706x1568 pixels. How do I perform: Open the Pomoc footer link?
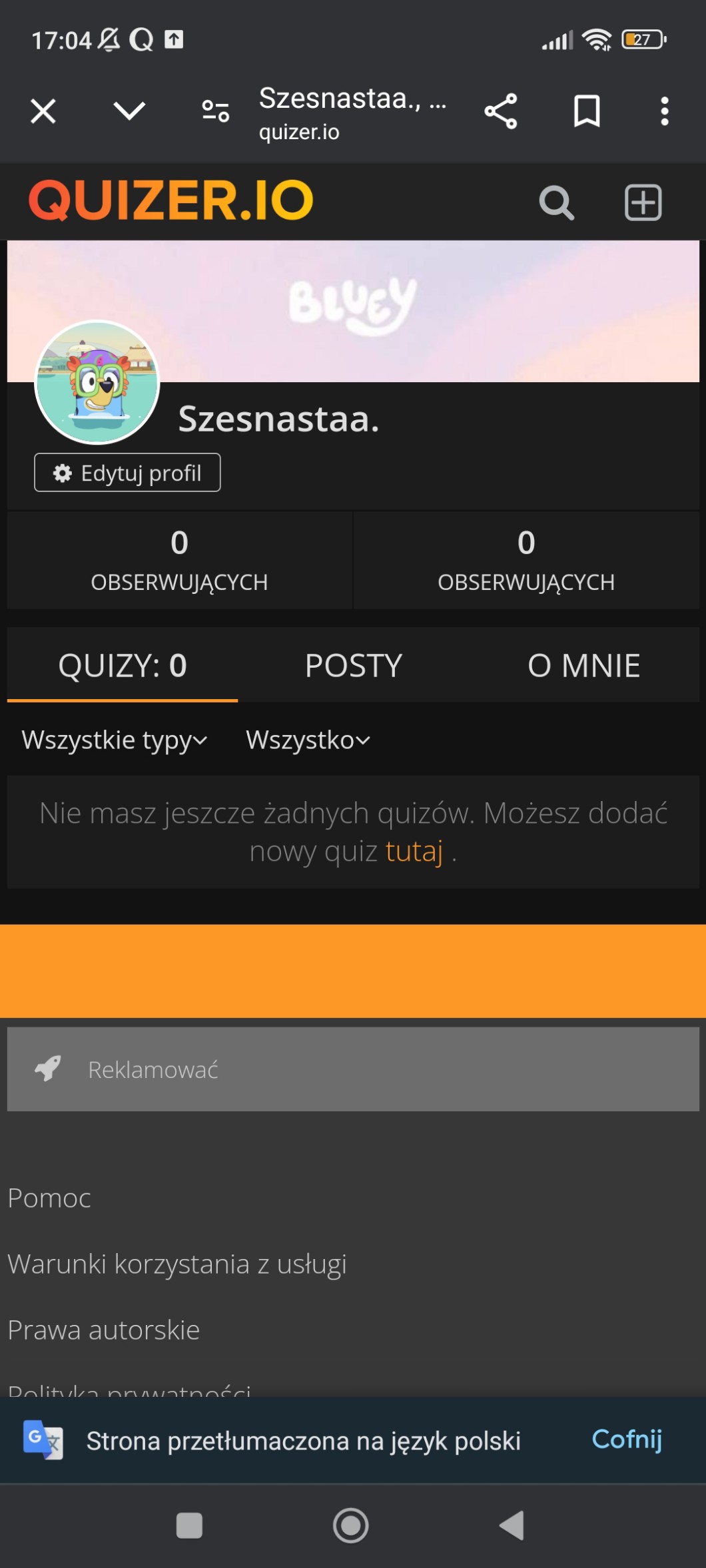tap(49, 1198)
